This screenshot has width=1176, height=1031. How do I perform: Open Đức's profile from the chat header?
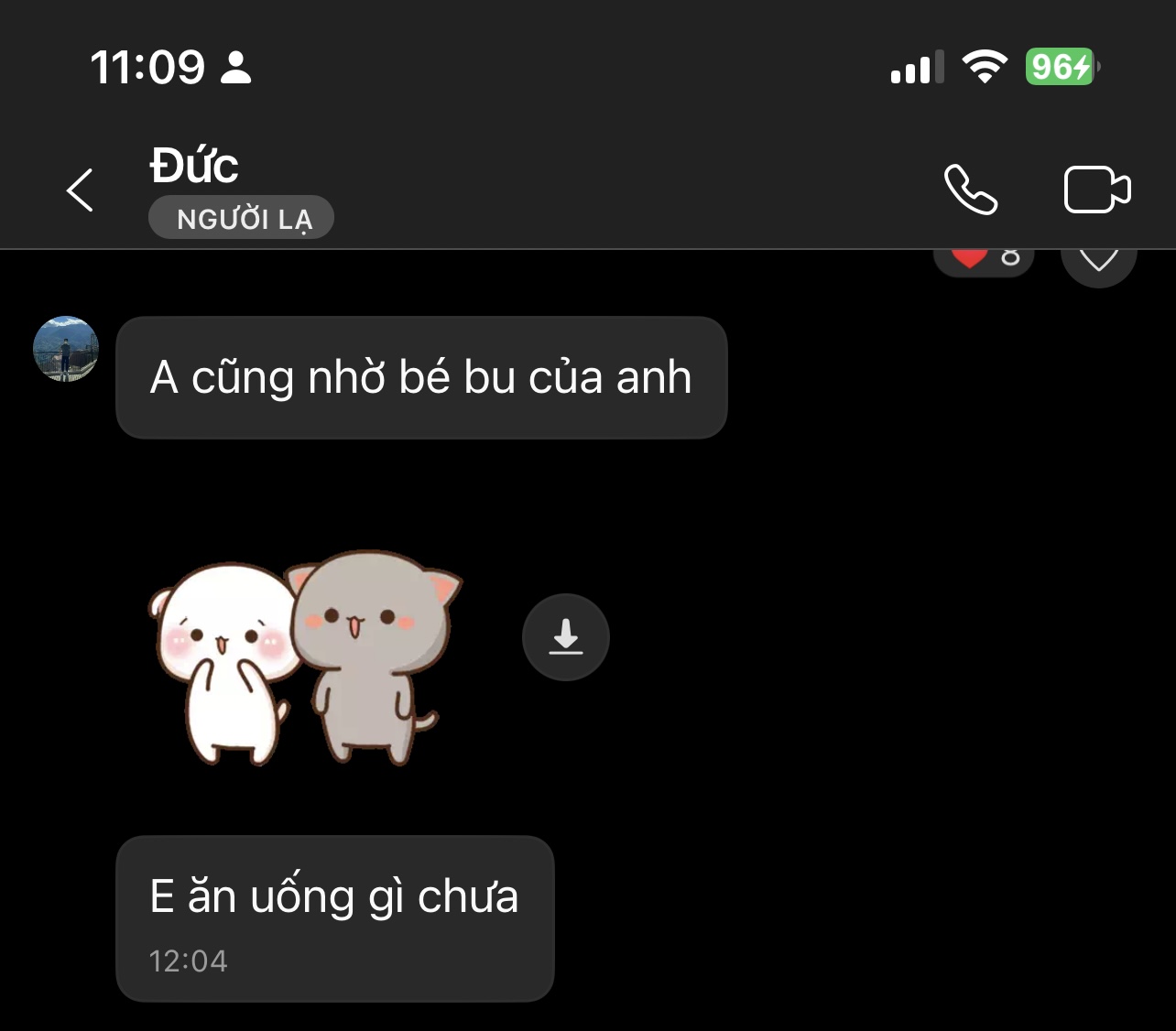[x=194, y=167]
